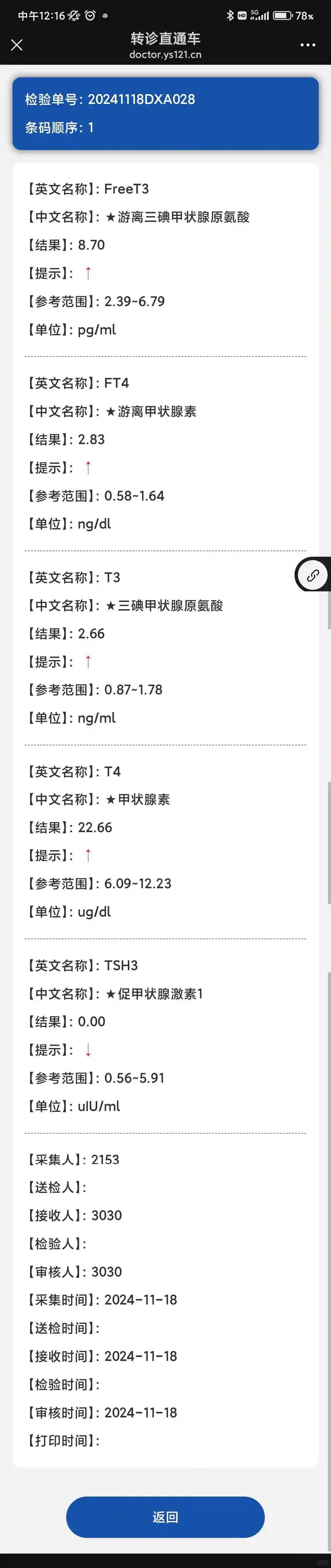Tap the floating link icon button
Viewport: 331px width, 1568px height.
tap(313, 575)
